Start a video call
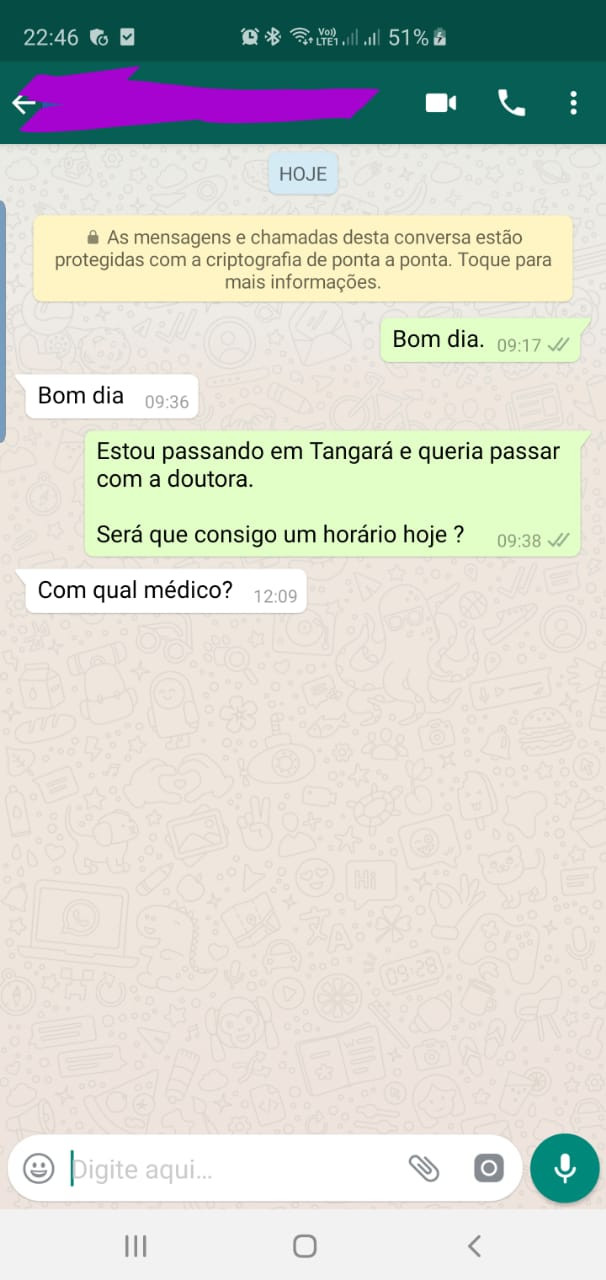 pyautogui.click(x=441, y=103)
